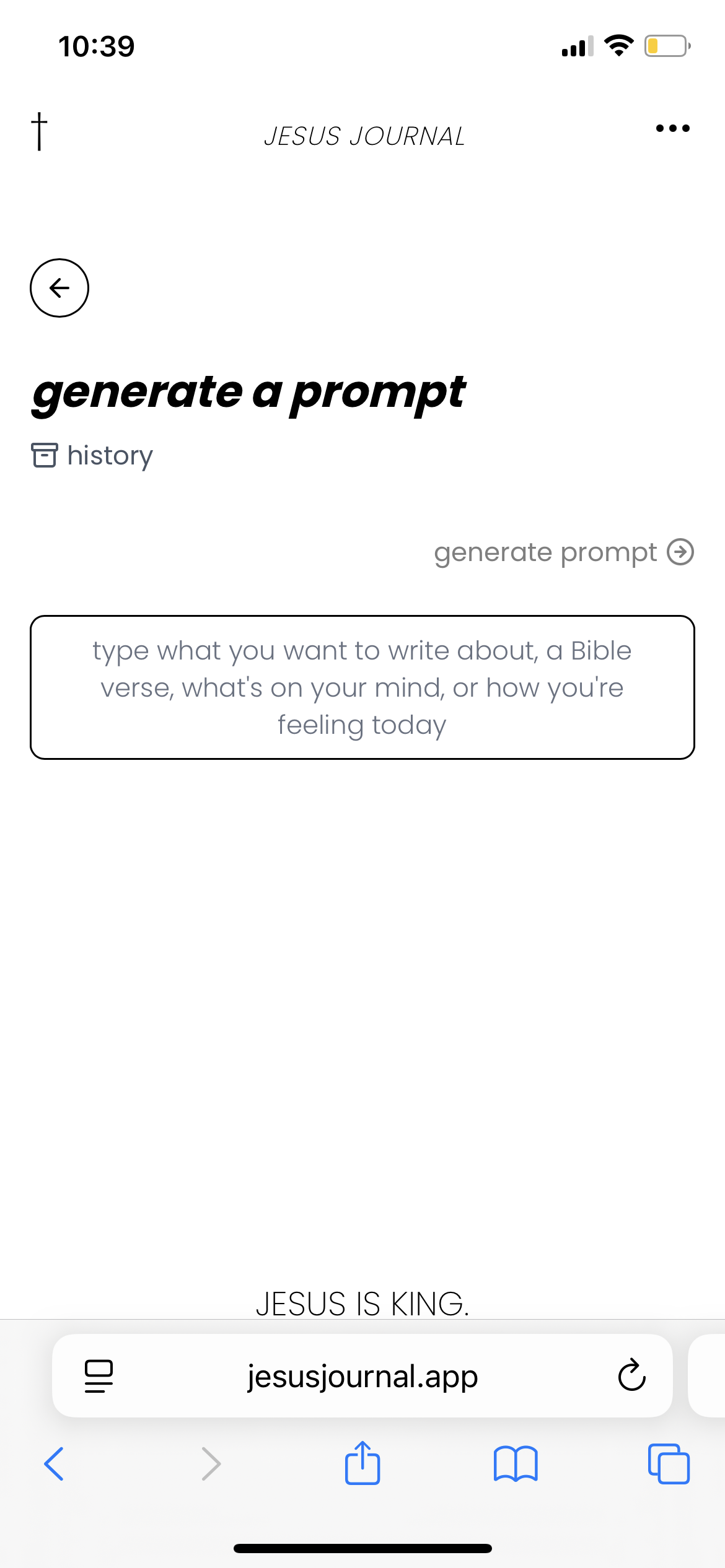
Task: Select the generate prompt link
Action: click(545, 552)
